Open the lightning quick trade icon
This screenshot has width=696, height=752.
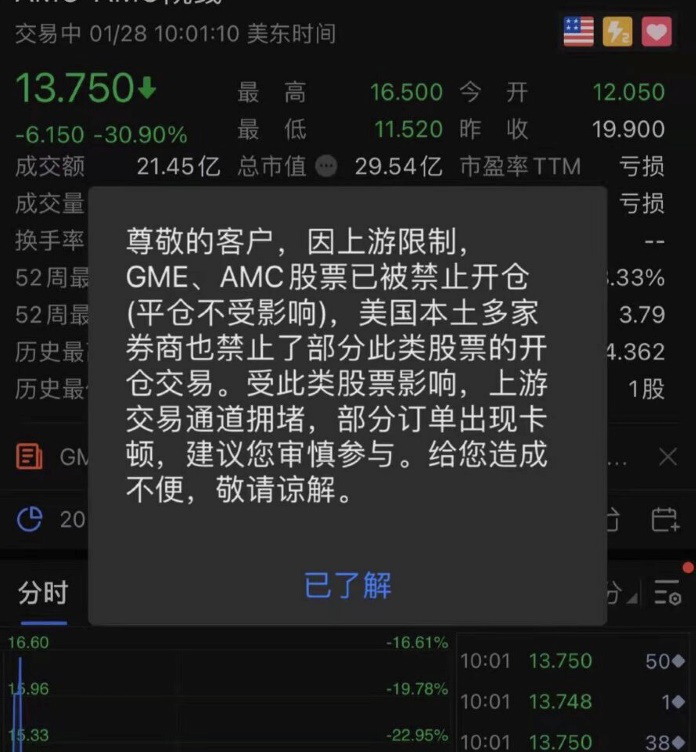point(617,33)
